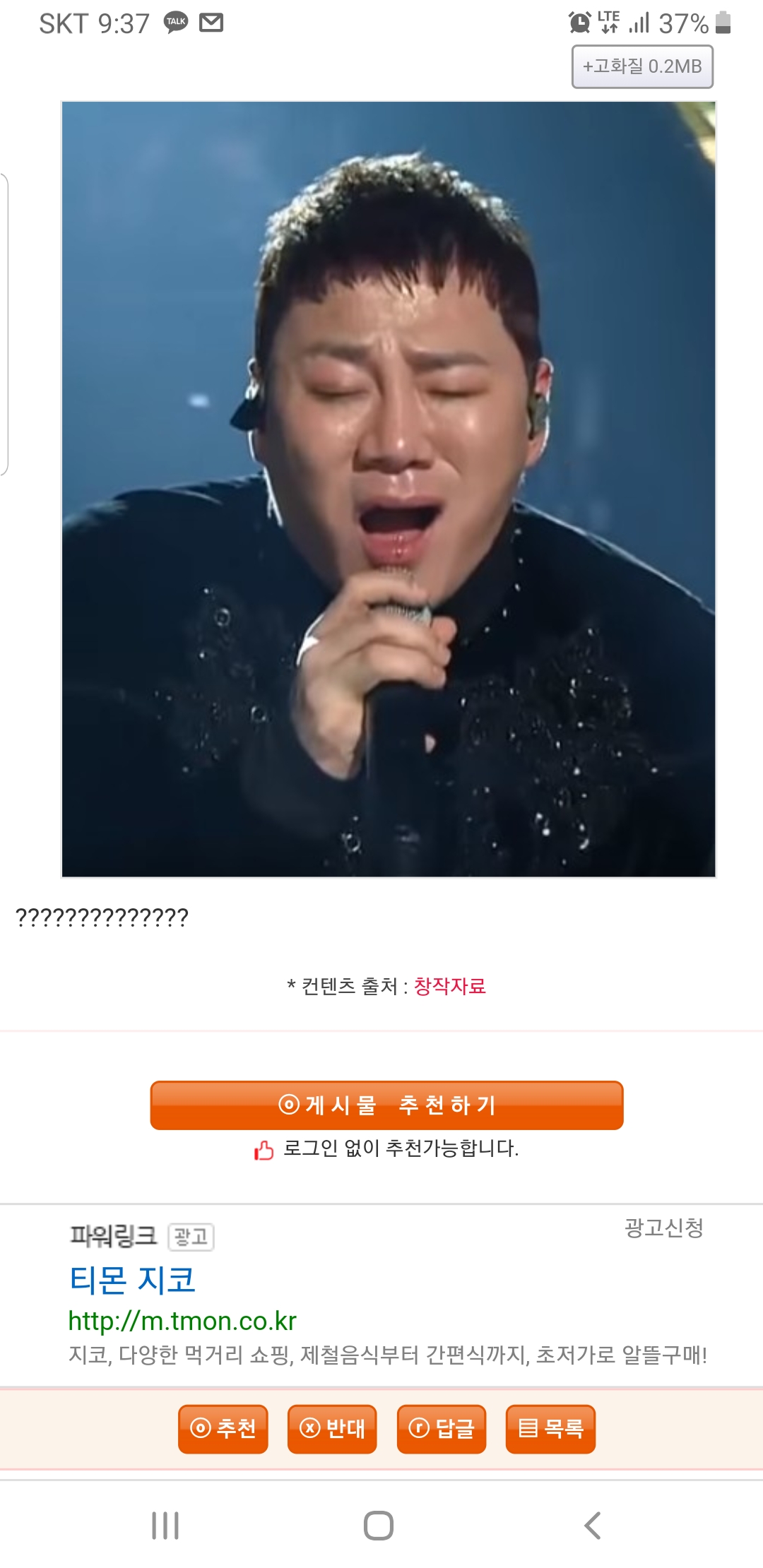Go back using the system back button

pyautogui.click(x=593, y=1526)
